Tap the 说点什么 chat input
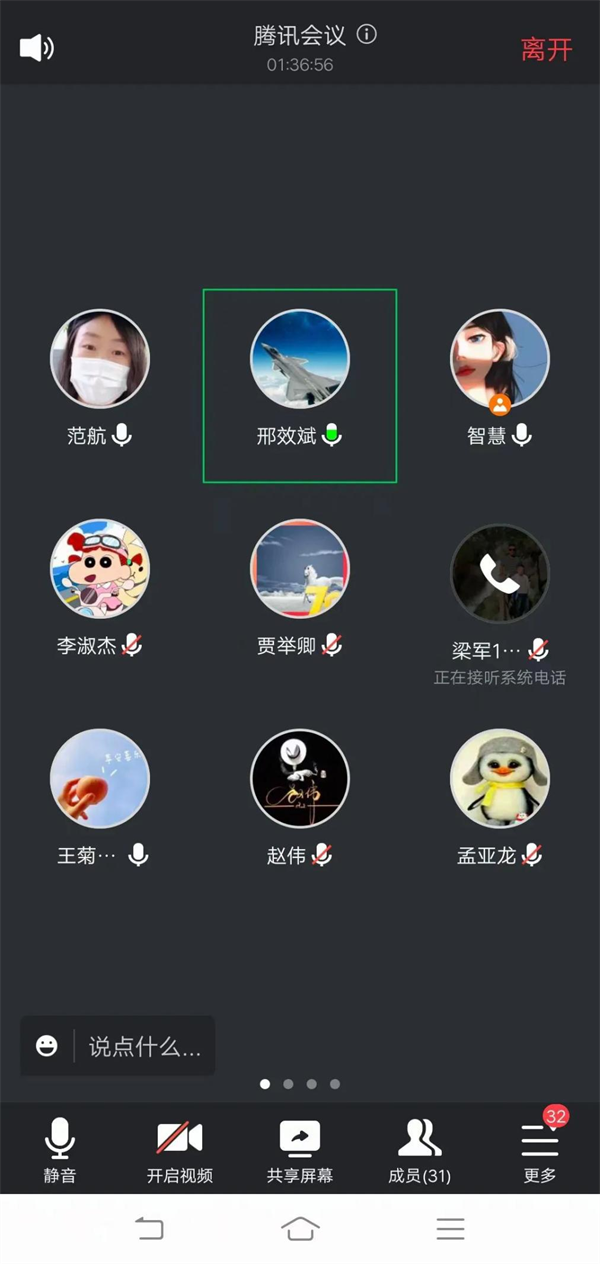Viewport: 600px width, 1264px height. (x=145, y=1046)
